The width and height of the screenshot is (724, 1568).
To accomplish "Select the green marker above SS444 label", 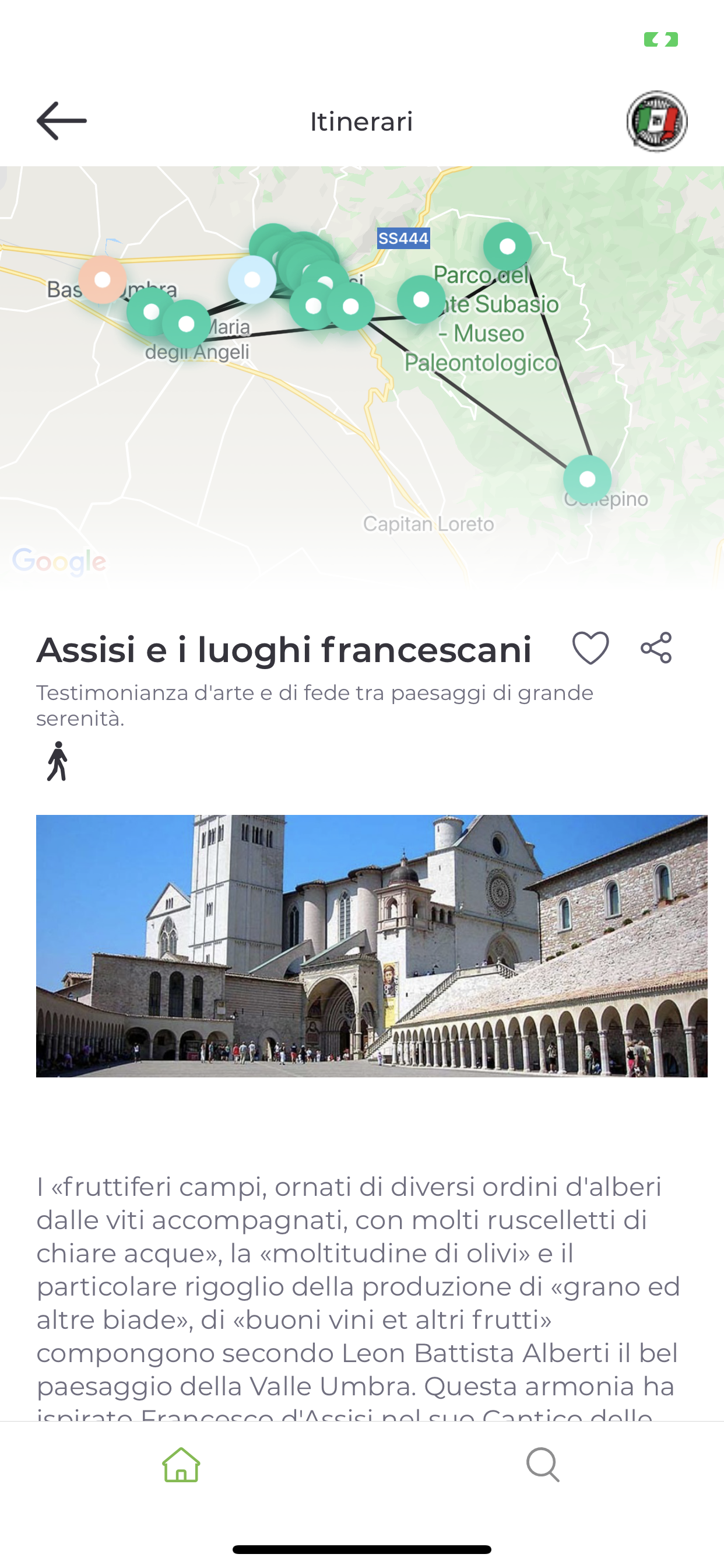I will tap(507, 246).
